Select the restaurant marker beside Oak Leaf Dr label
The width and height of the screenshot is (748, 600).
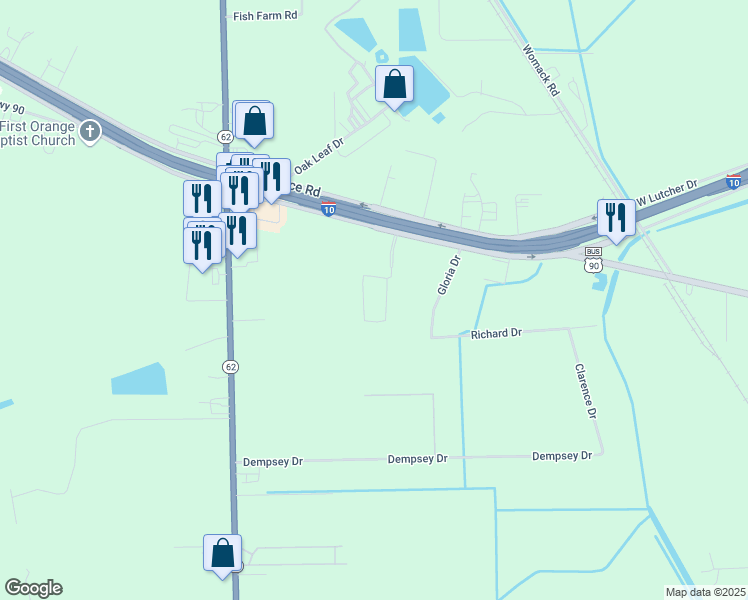[x=272, y=177]
